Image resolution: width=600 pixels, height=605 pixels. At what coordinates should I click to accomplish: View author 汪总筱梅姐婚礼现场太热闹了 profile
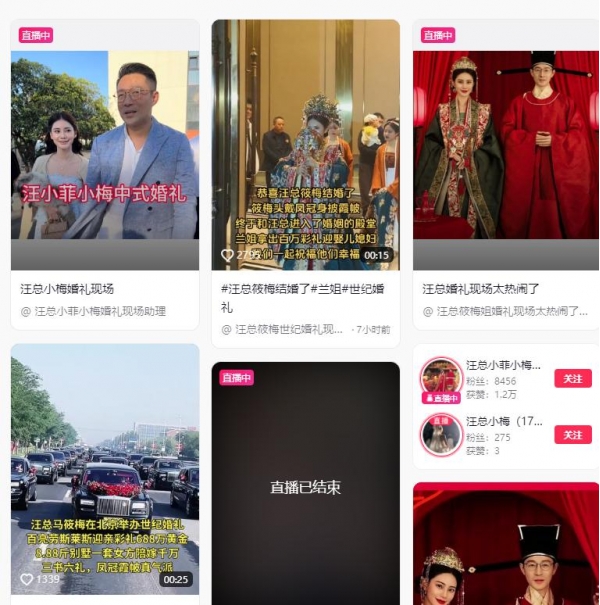510,311
